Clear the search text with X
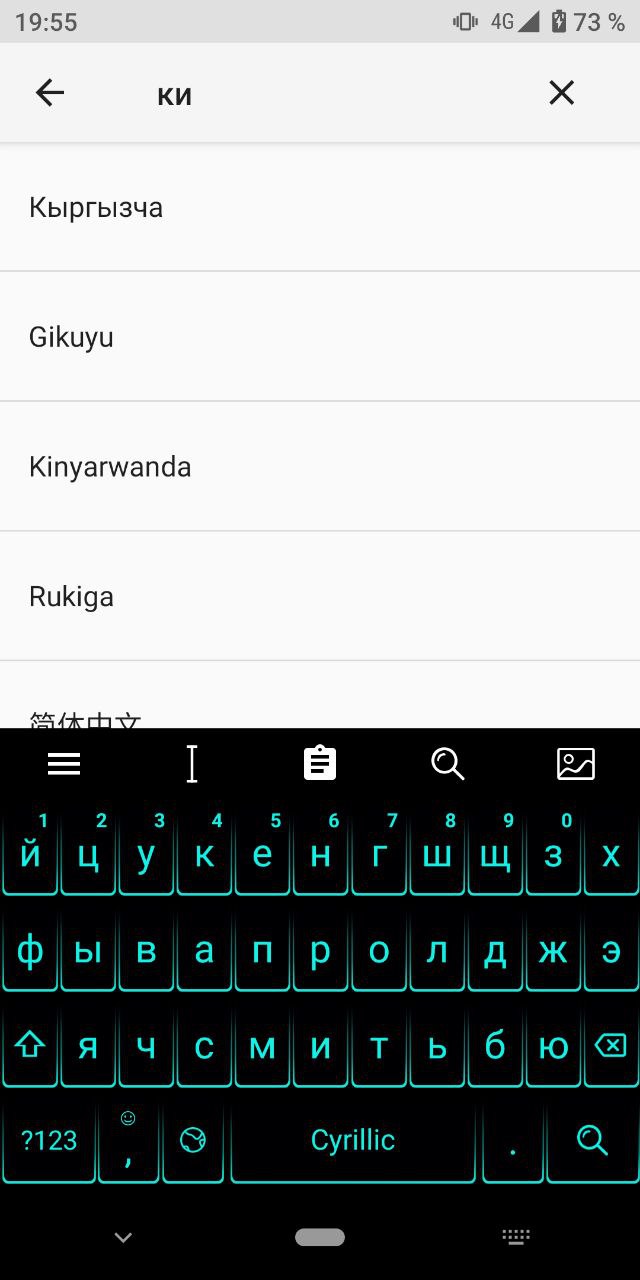Screen dimensions: 640x1280 [x=562, y=93]
